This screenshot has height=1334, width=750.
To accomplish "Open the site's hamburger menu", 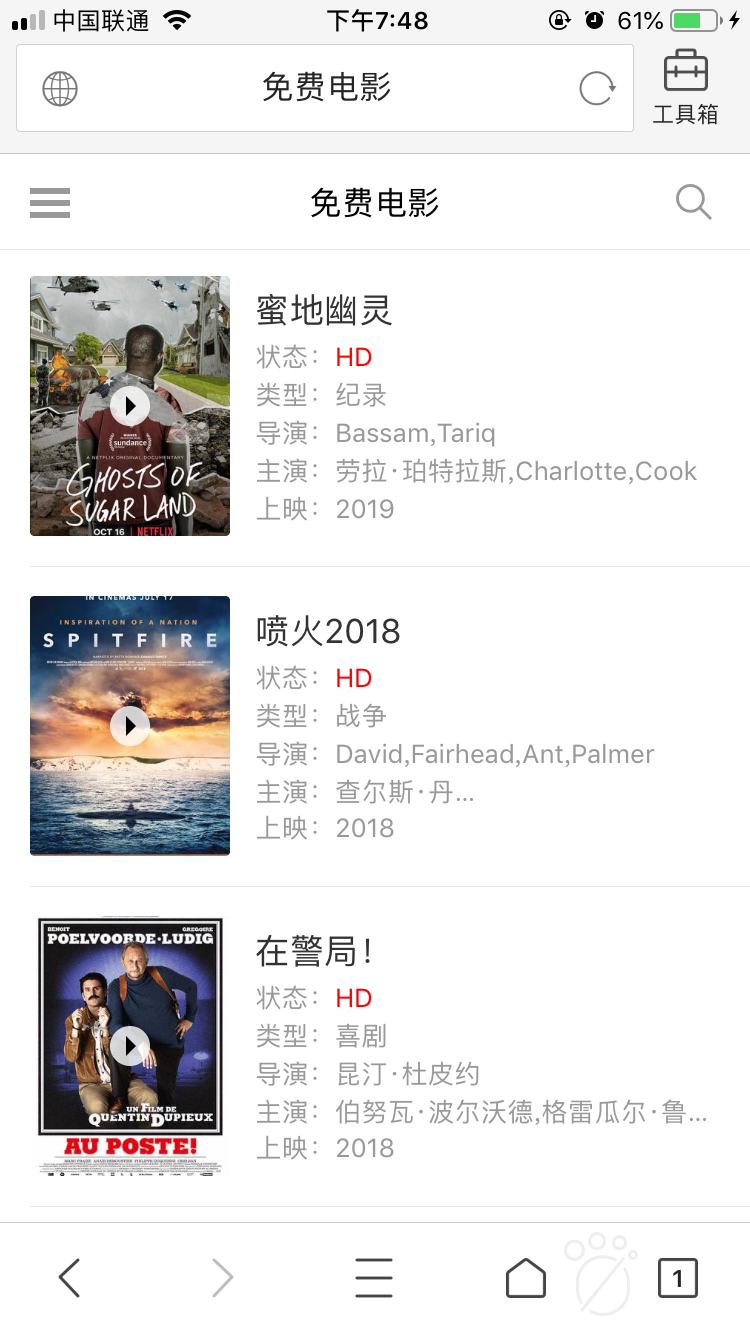I will tap(50, 203).
